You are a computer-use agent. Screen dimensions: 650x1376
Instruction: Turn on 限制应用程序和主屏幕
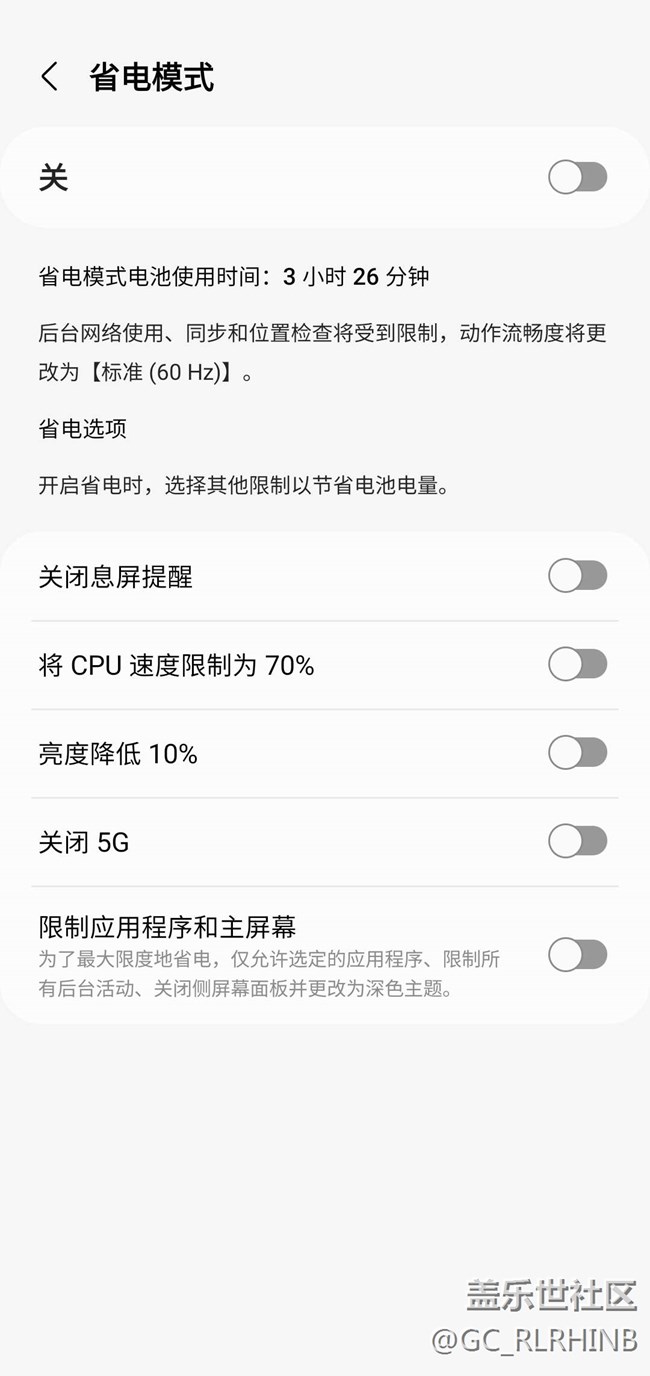tap(577, 955)
